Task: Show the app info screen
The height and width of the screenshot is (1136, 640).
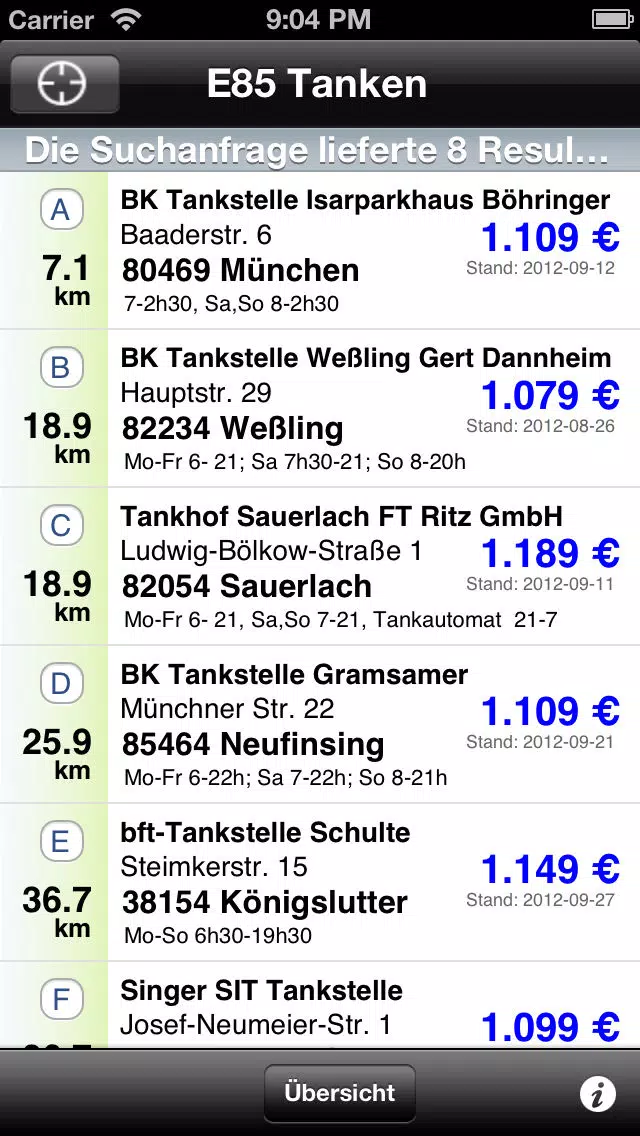Action: (597, 1093)
